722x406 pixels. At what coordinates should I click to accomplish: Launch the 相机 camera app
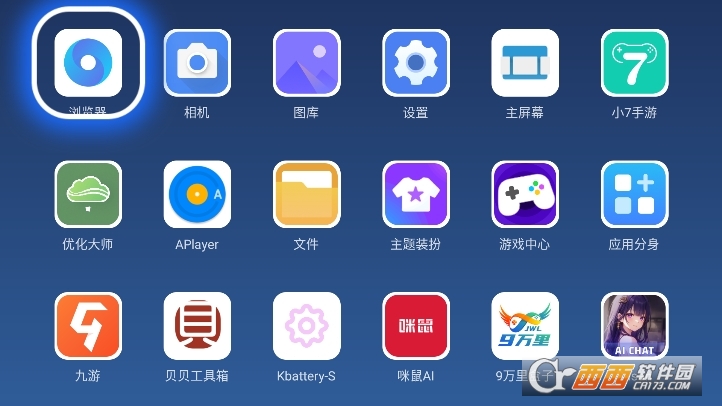(197, 63)
